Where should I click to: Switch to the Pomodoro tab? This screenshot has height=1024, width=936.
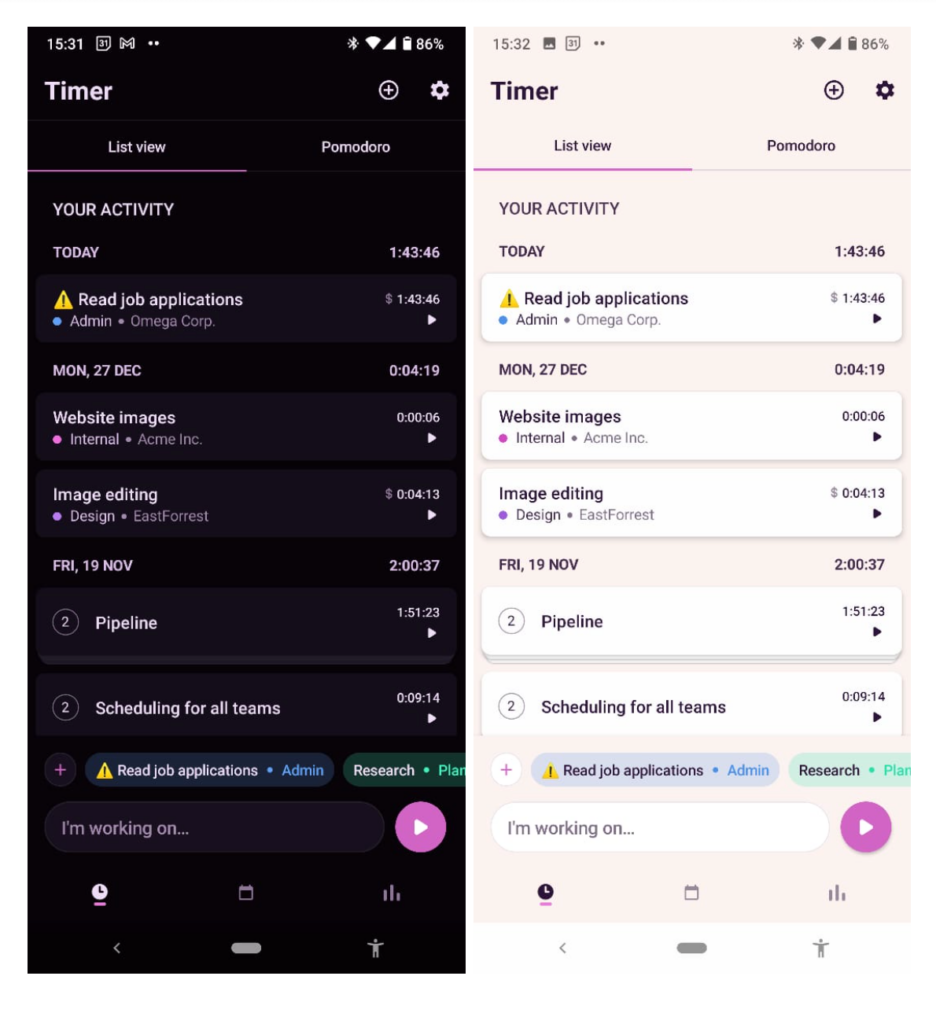(x=355, y=146)
